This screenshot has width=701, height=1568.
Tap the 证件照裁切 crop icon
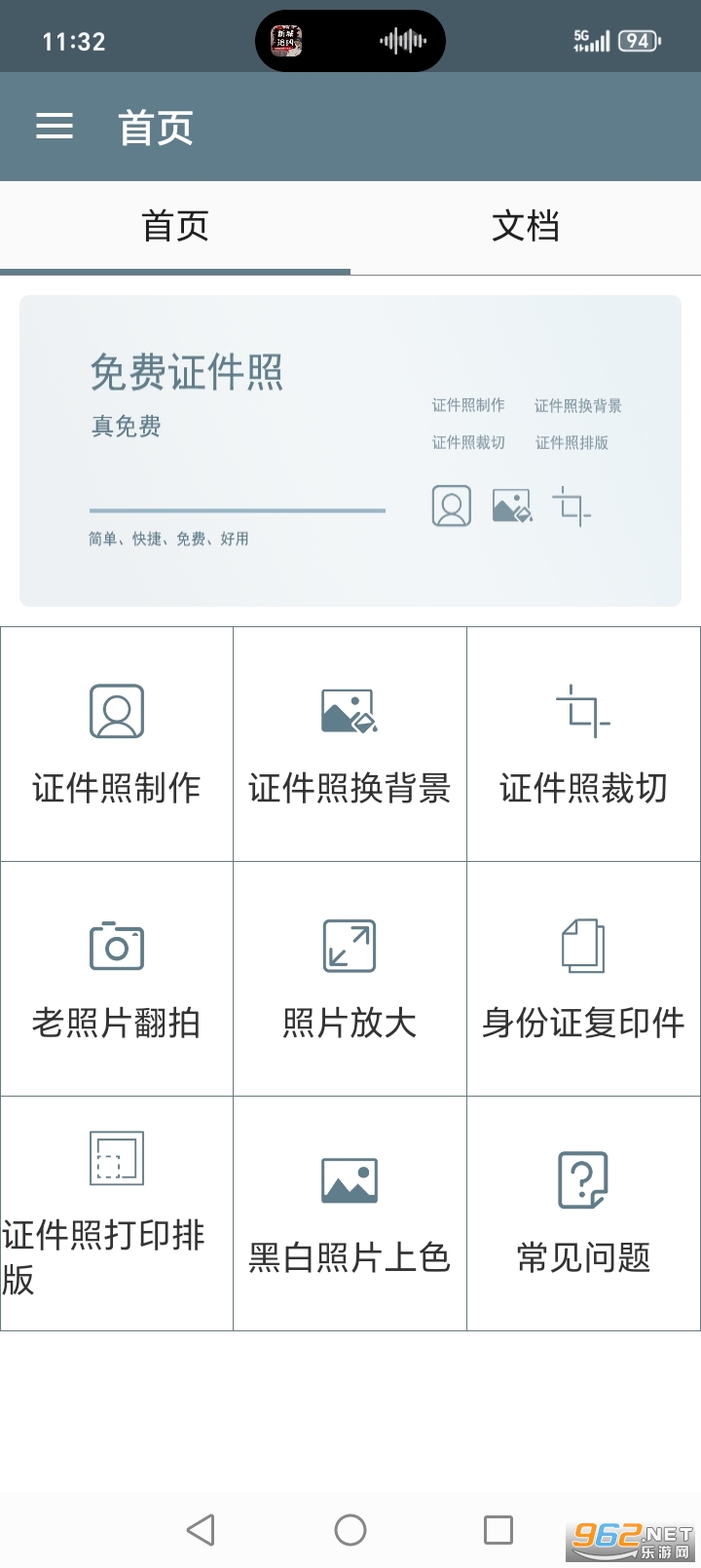click(582, 711)
